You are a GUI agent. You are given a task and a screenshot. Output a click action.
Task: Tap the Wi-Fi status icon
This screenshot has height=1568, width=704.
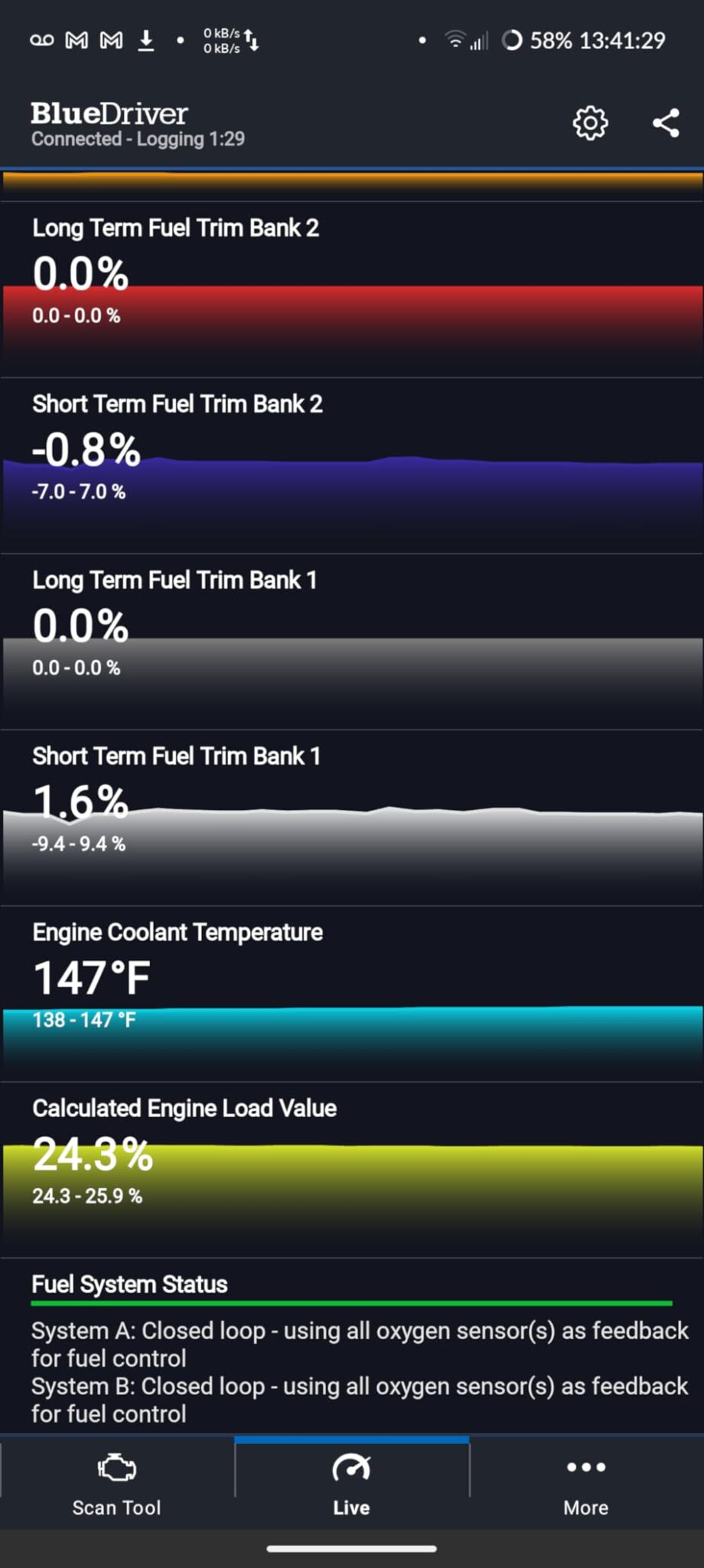[x=455, y=39]
